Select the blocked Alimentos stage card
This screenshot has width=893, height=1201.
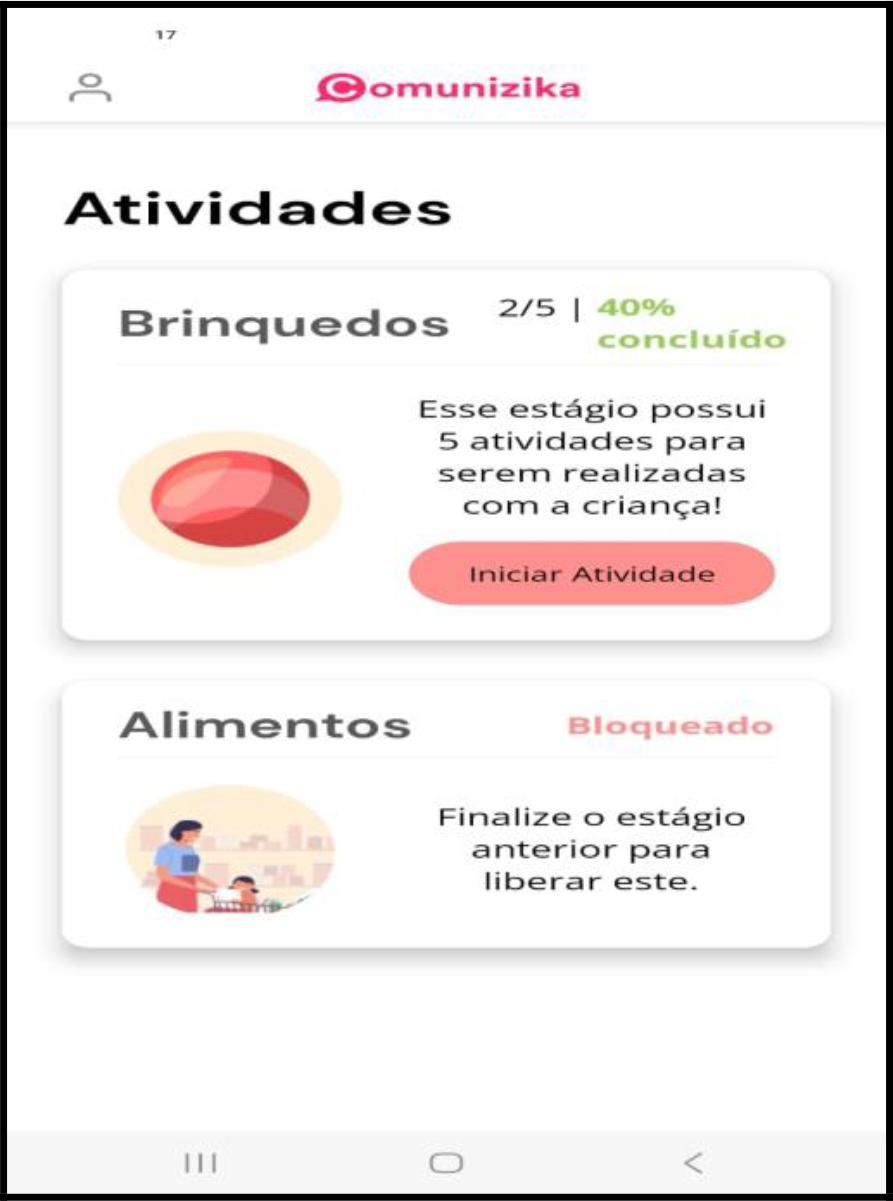[x=446, y=814]
